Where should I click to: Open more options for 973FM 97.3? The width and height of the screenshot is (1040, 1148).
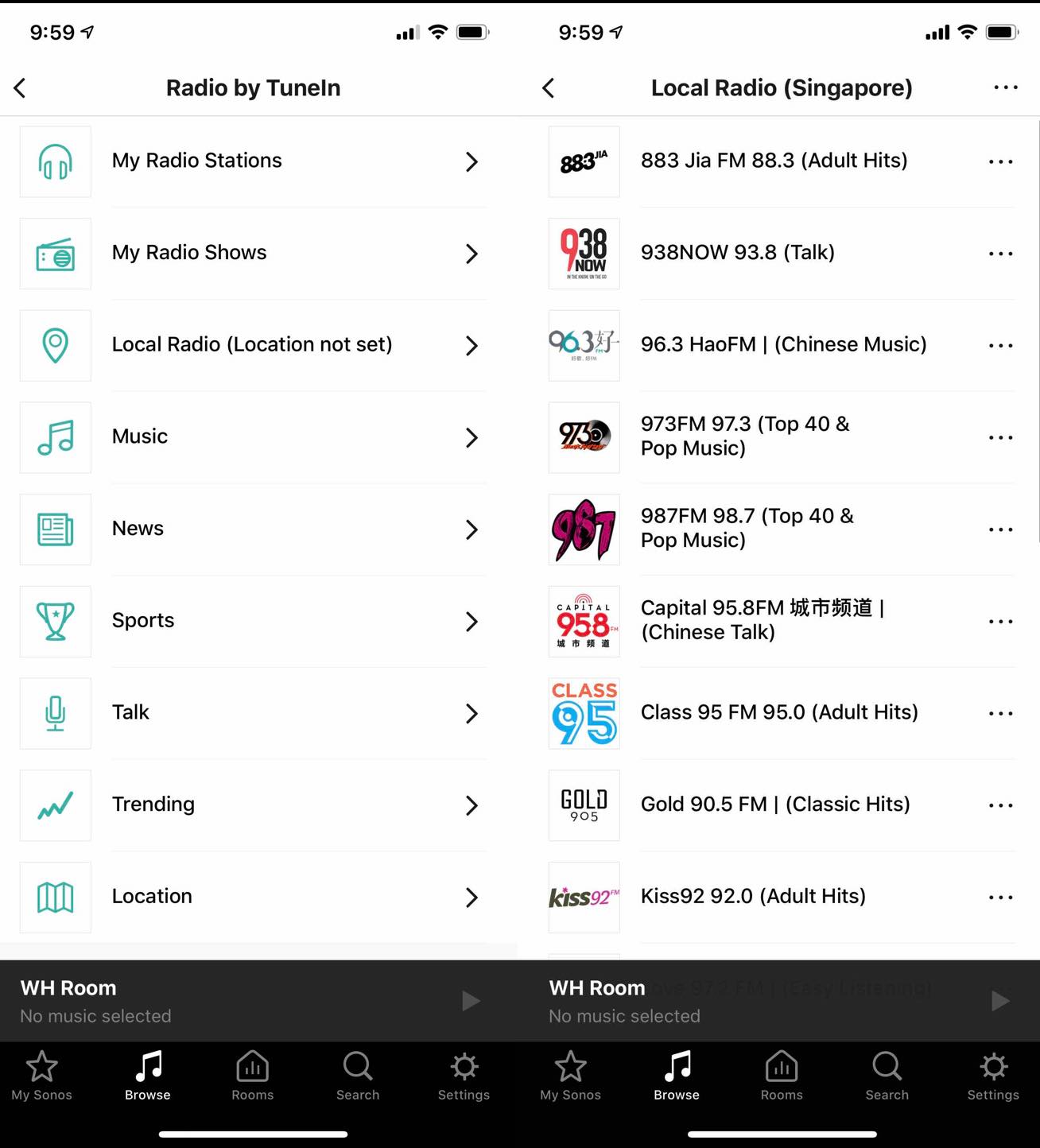tap(1000, 437)
